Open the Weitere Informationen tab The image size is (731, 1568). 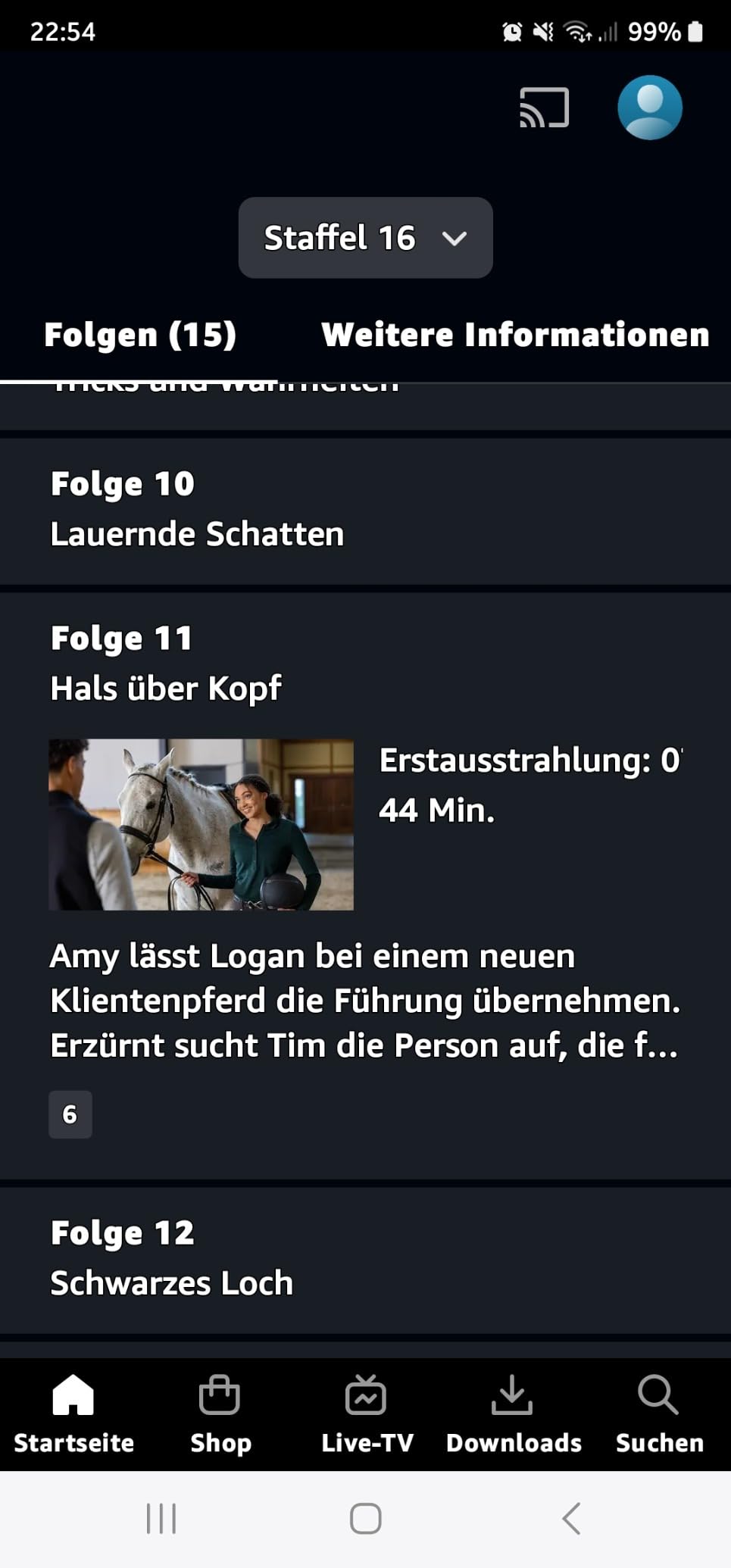(514, 334)
